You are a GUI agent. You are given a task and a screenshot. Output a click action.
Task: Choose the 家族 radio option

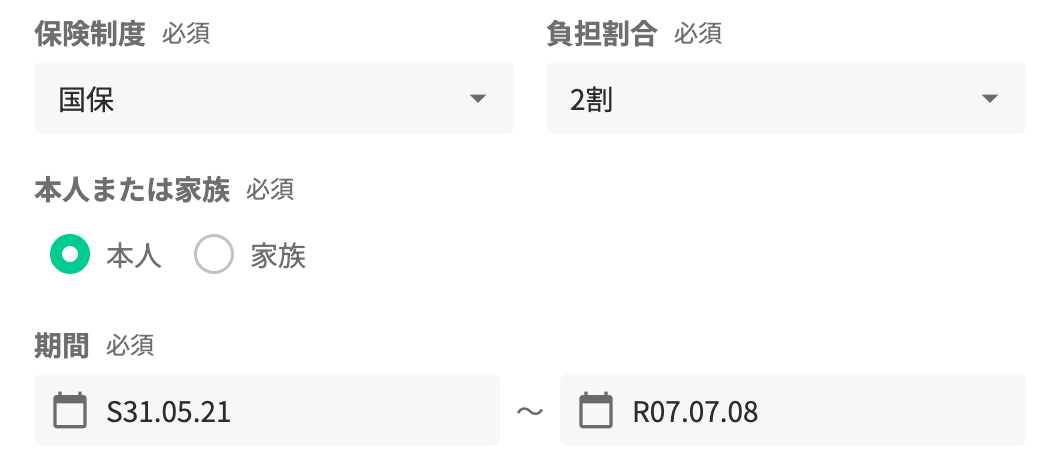click(x=213, y=255)
